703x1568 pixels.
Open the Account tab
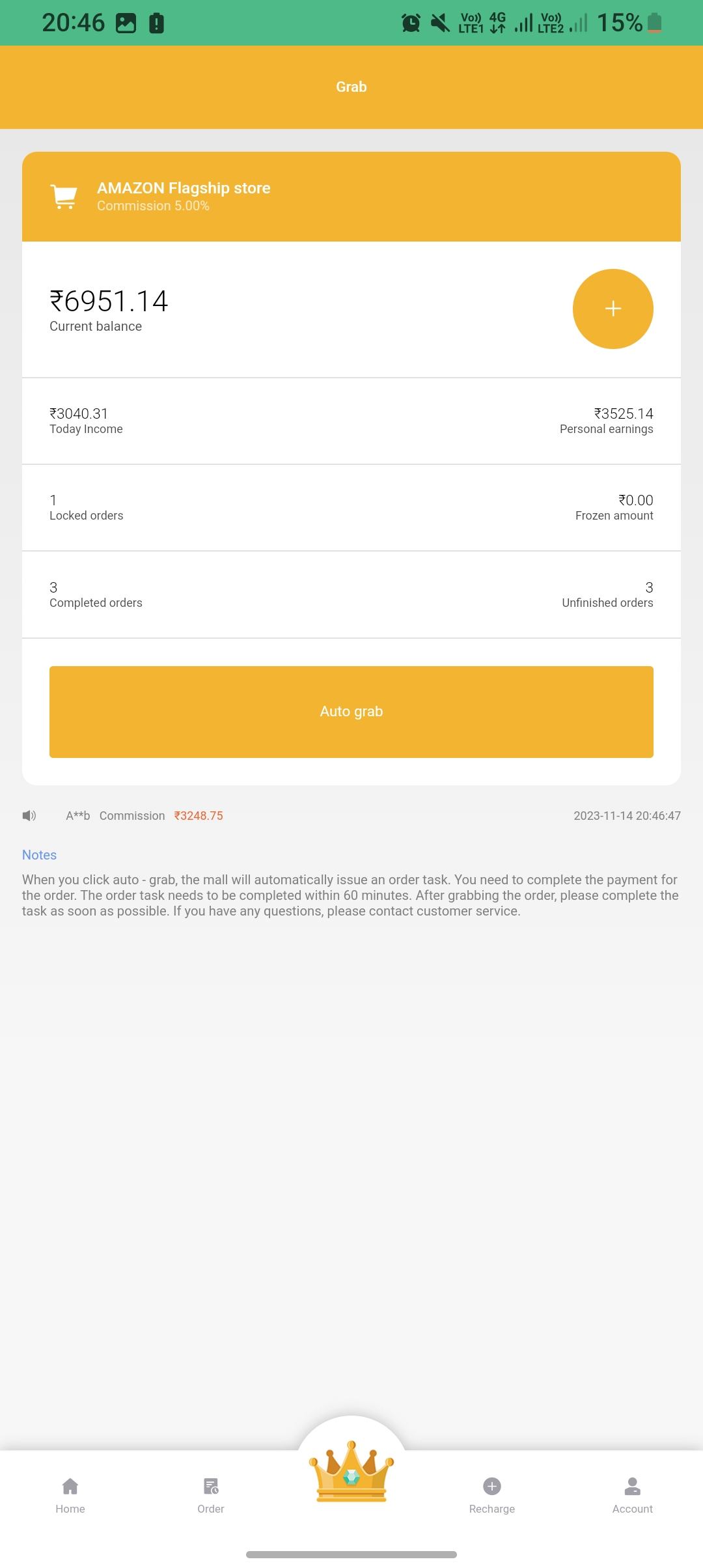633,1496
